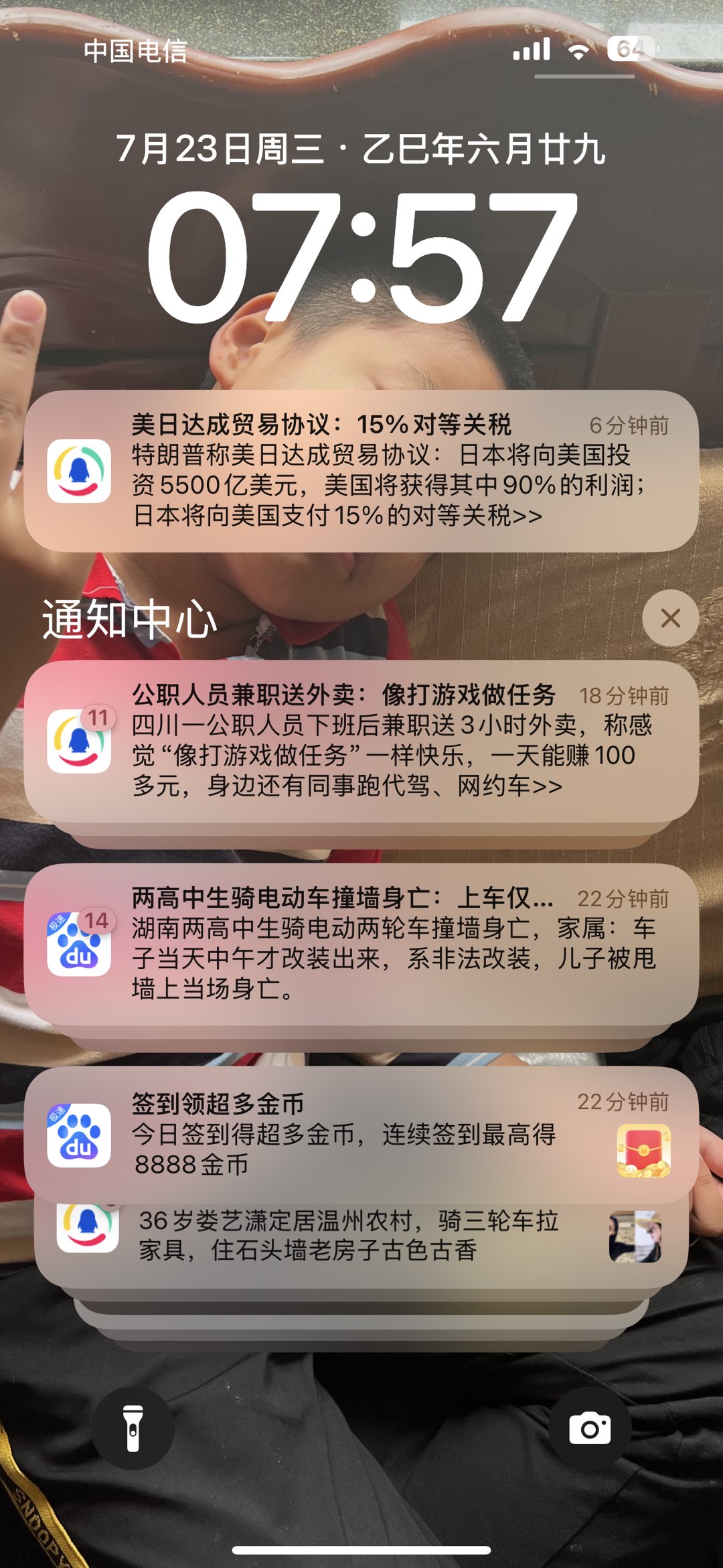Screen dimensions: 723x1568
Task: Open the notification about public servants delivering takeout
Action: tap(361, 741)
